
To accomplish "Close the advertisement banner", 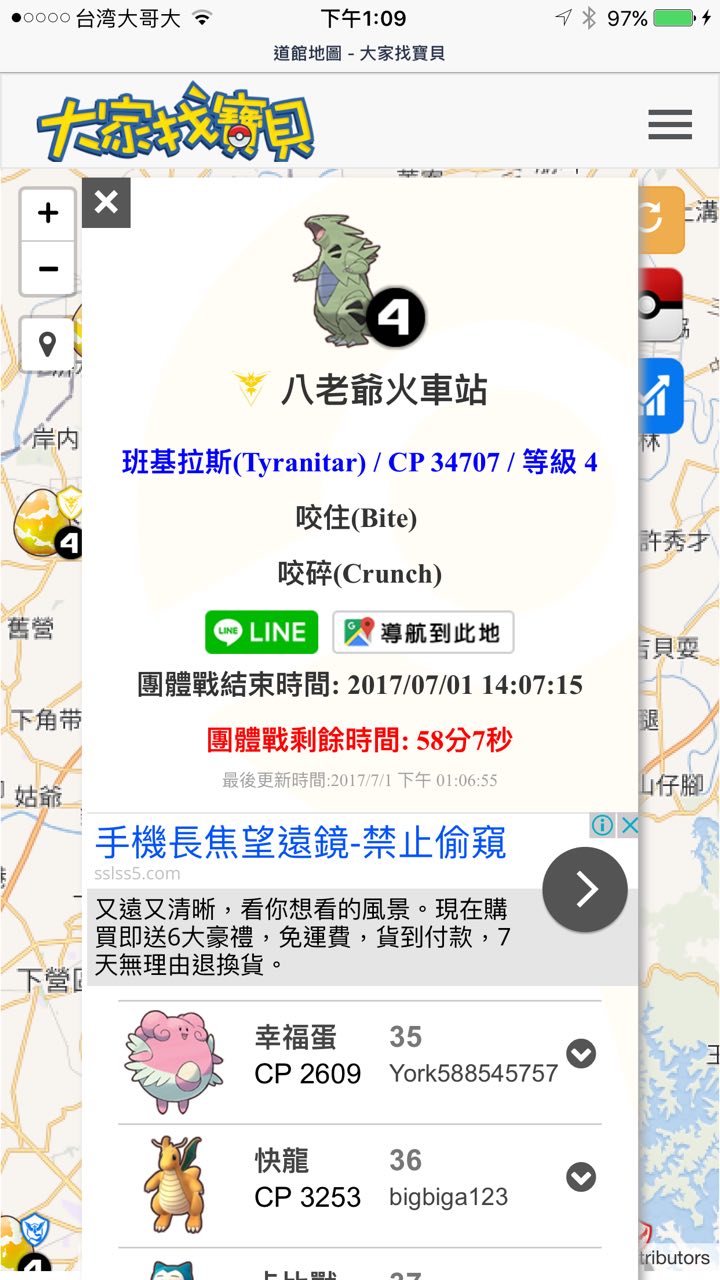I will pos(629,825).
